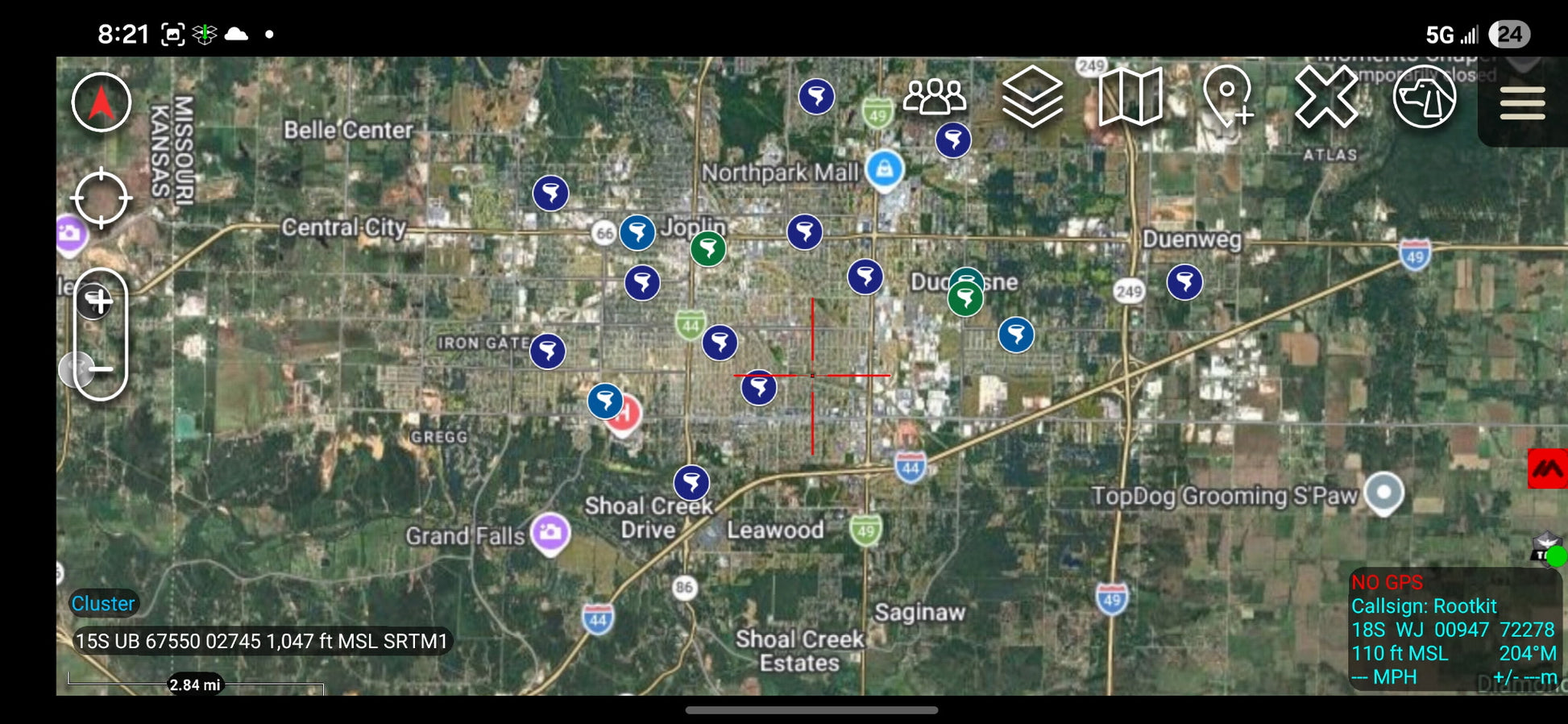The height and width of the screenshot is (724, 1568).
Task: Select the tornado marker near Iron Gate
Action: click(x=548, y=351)
